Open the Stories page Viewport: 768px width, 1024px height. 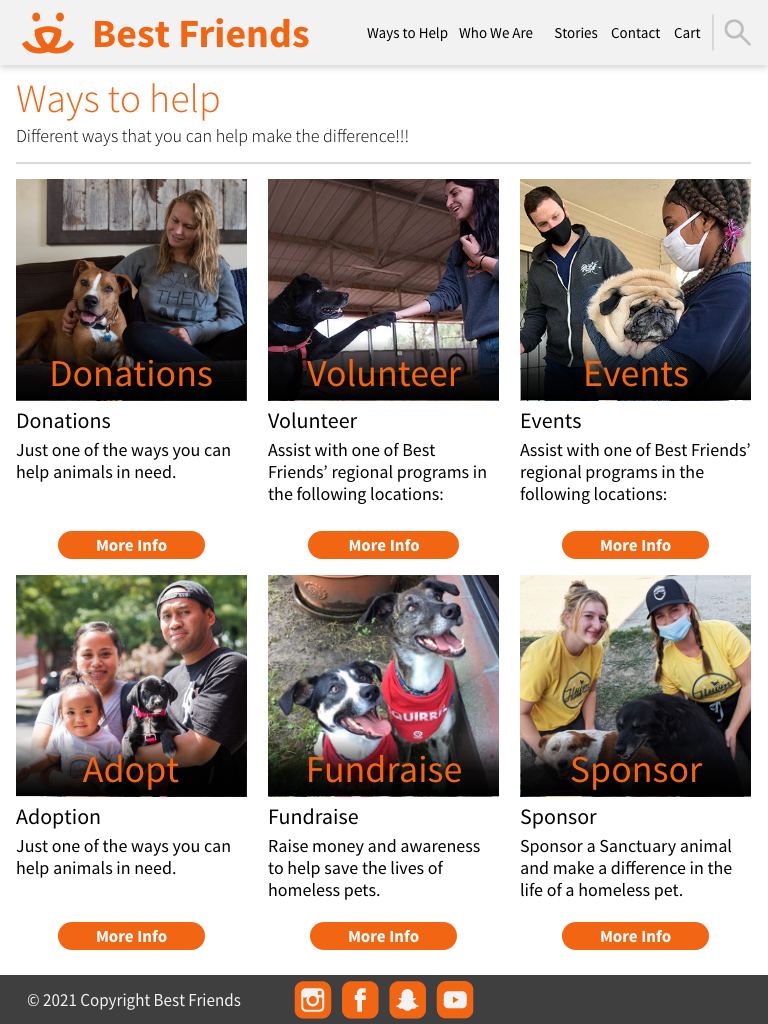[576, 33]
